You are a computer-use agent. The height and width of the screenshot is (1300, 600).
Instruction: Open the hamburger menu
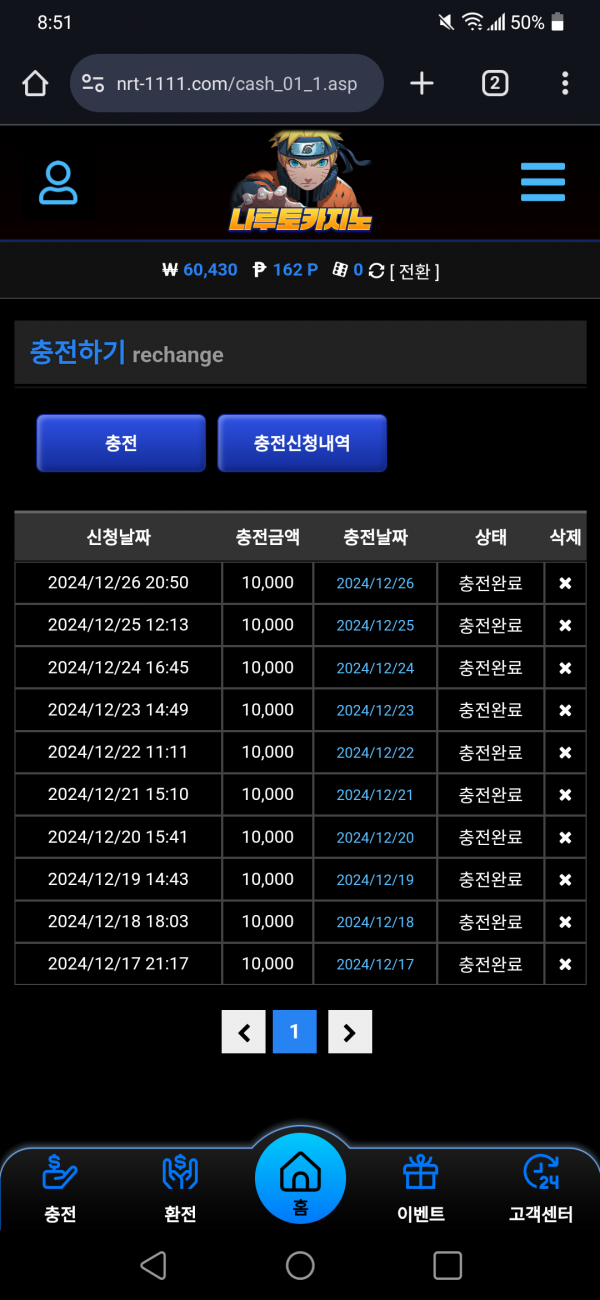point(542,182)
